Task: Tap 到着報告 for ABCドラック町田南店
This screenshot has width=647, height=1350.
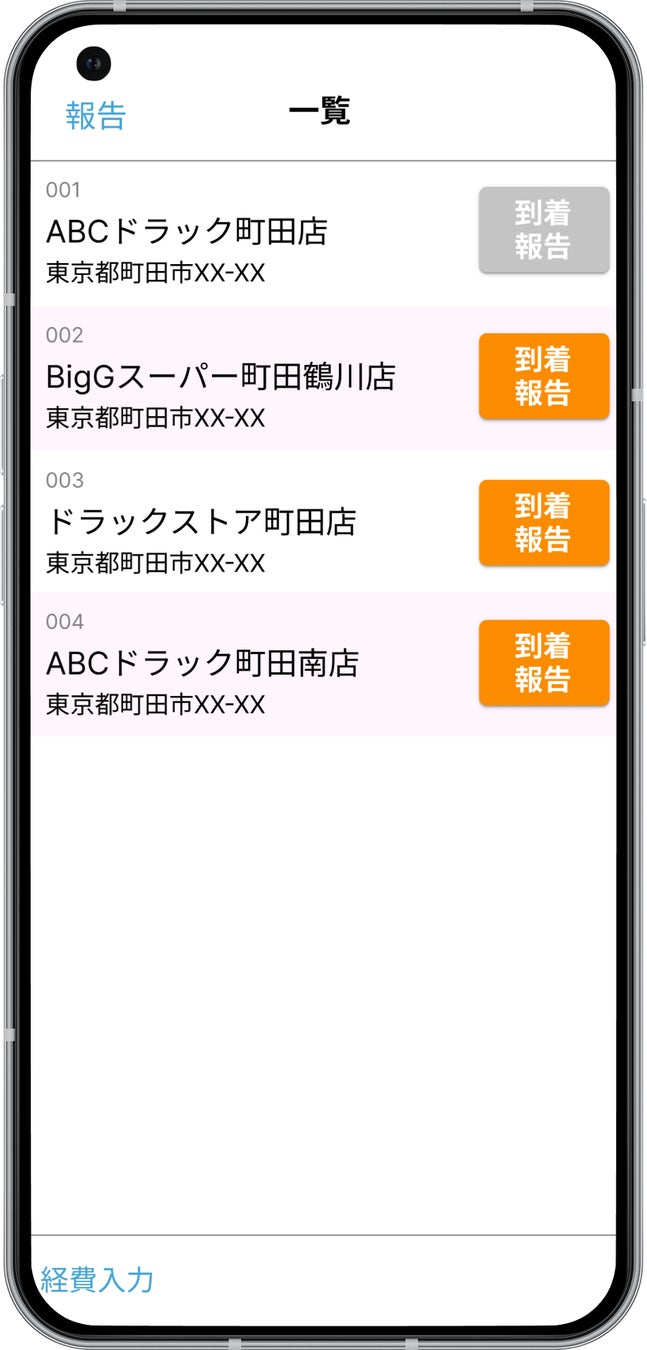Action: coord(543,663)
